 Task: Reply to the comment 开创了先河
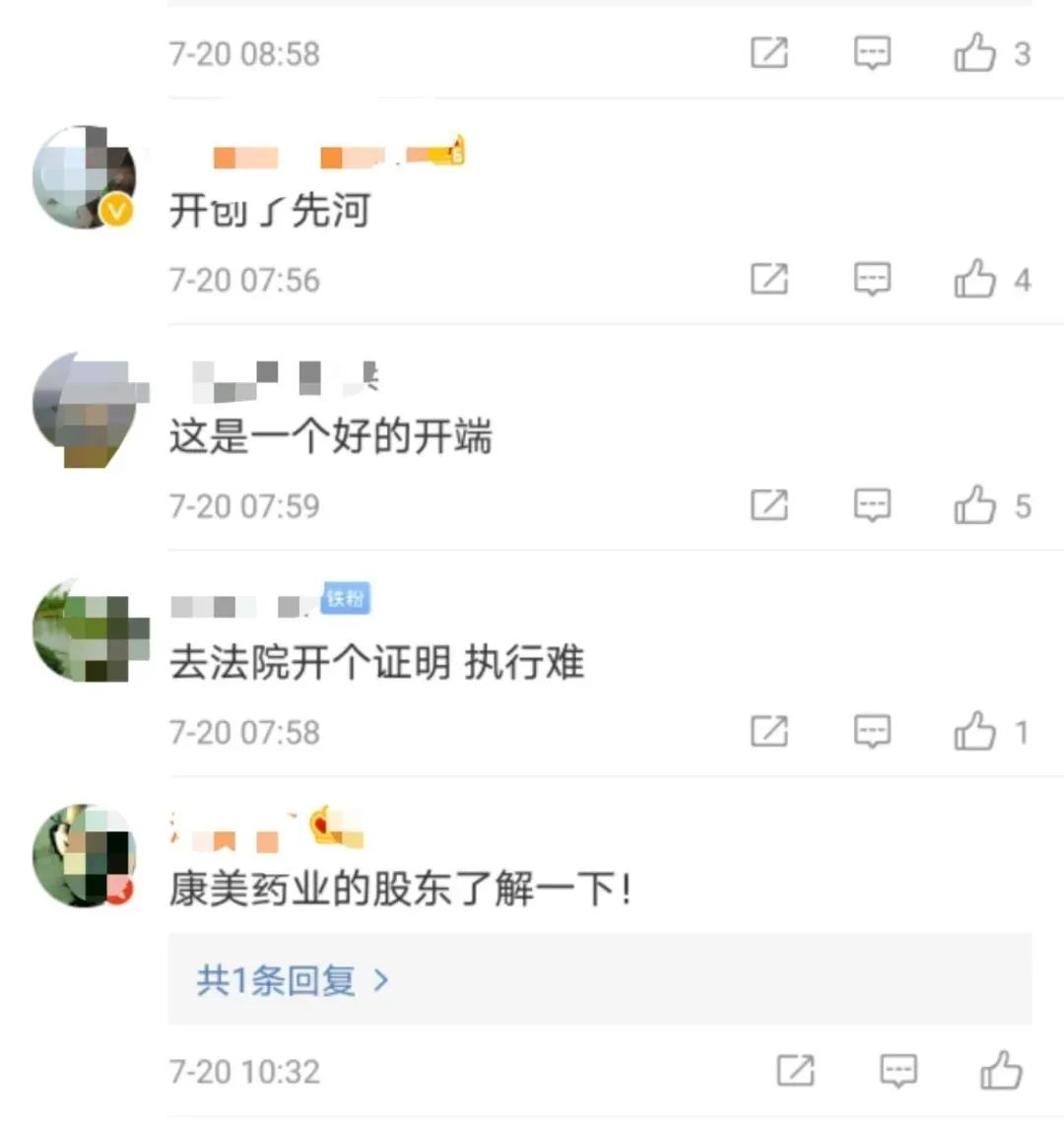pos(872,280)
